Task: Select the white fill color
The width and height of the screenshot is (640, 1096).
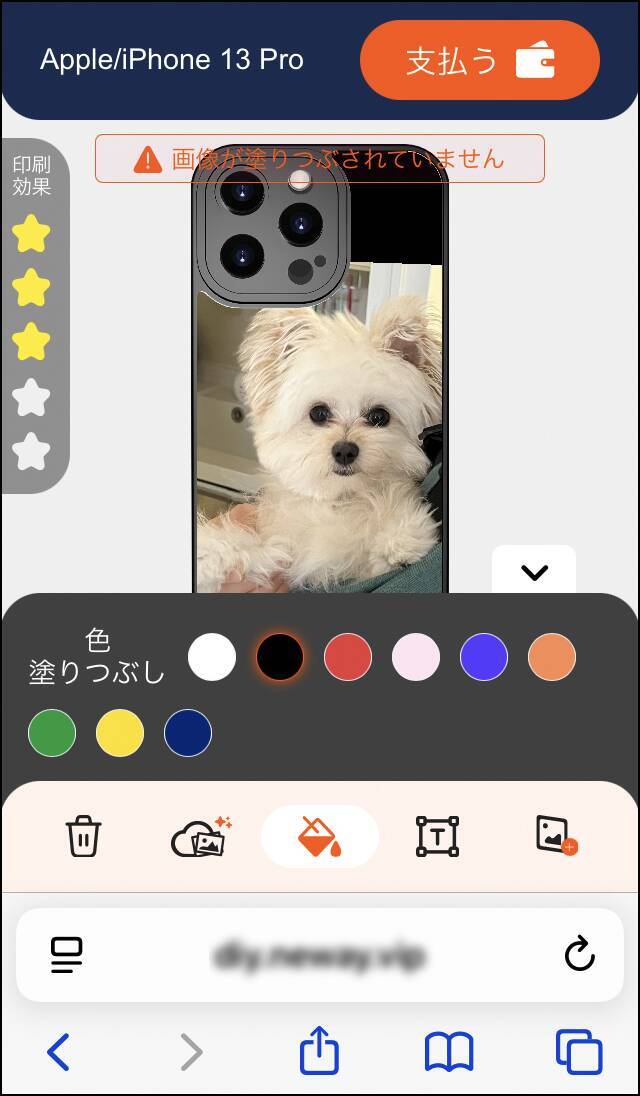Action: [212, 657]
